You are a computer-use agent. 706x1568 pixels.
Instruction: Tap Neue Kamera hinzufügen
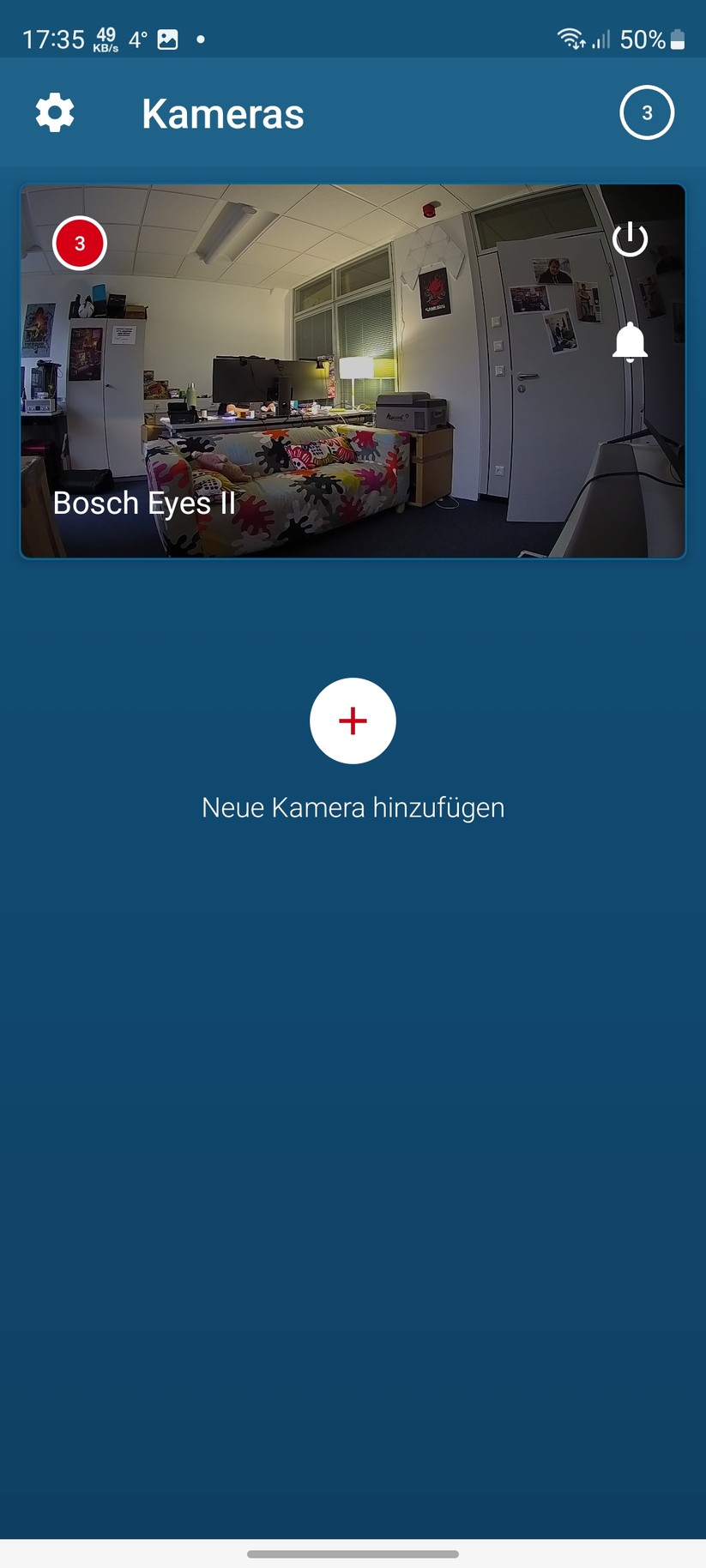click(x=353, y=806)
